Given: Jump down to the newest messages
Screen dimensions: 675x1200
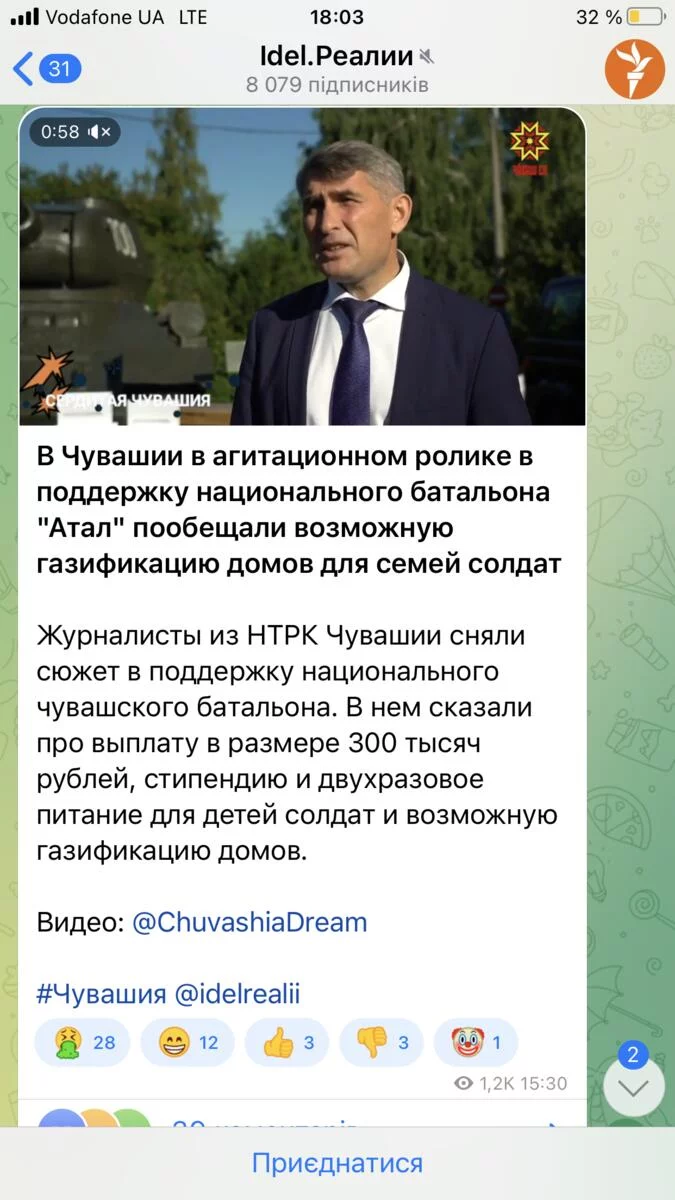Looking at the screenshot, I should (x=634, y=1085).
